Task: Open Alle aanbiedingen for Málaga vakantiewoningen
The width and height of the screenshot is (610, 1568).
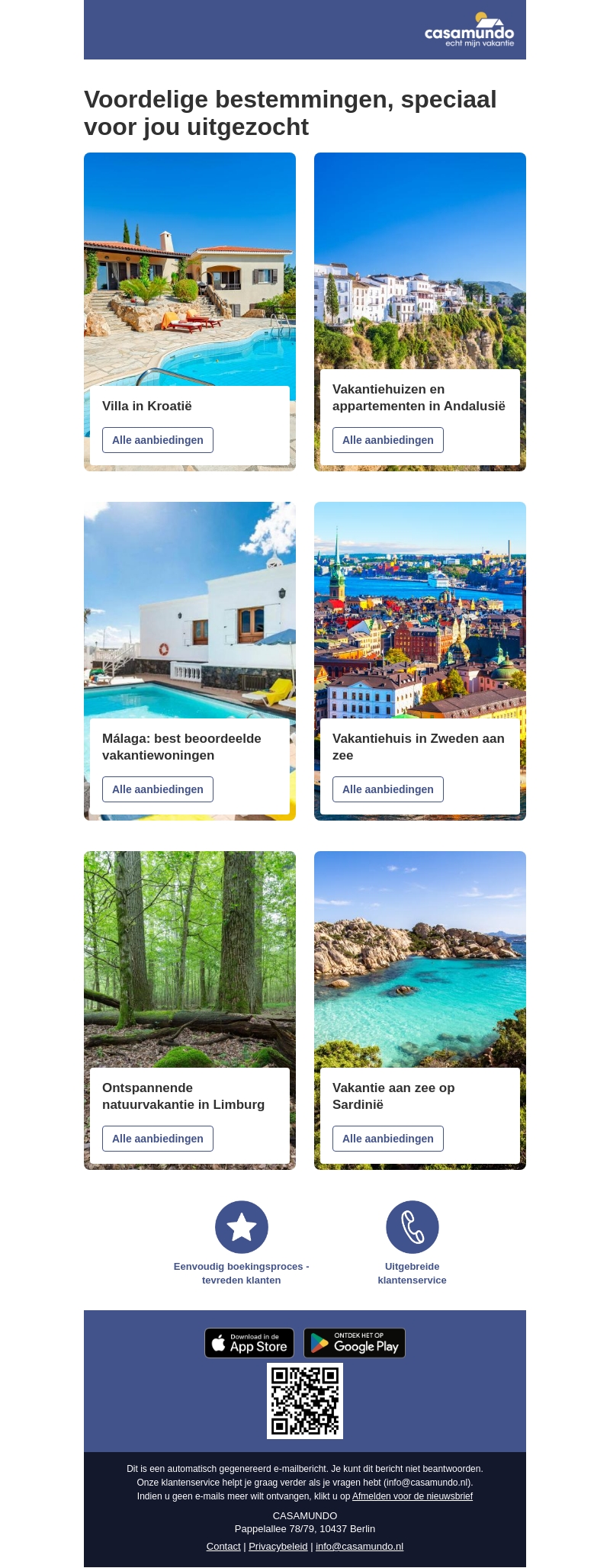Action: (x=158, y=789)
